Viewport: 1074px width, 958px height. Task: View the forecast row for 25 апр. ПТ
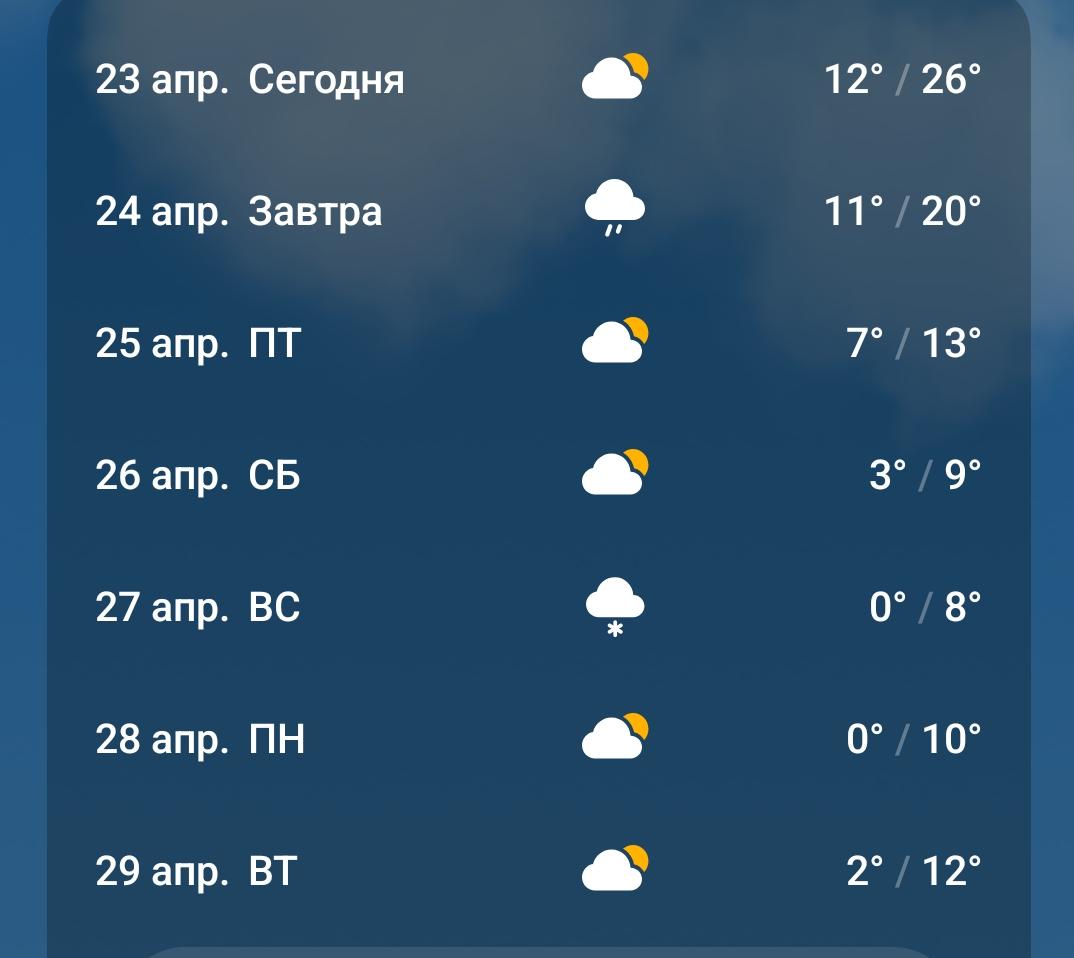coord(538,343)
